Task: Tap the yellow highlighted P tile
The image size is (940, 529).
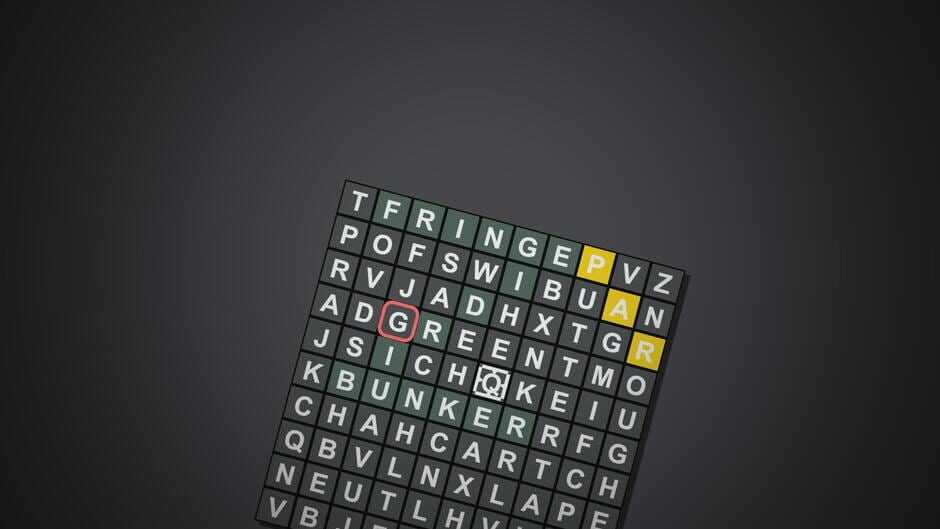Action: pos(597,263)
